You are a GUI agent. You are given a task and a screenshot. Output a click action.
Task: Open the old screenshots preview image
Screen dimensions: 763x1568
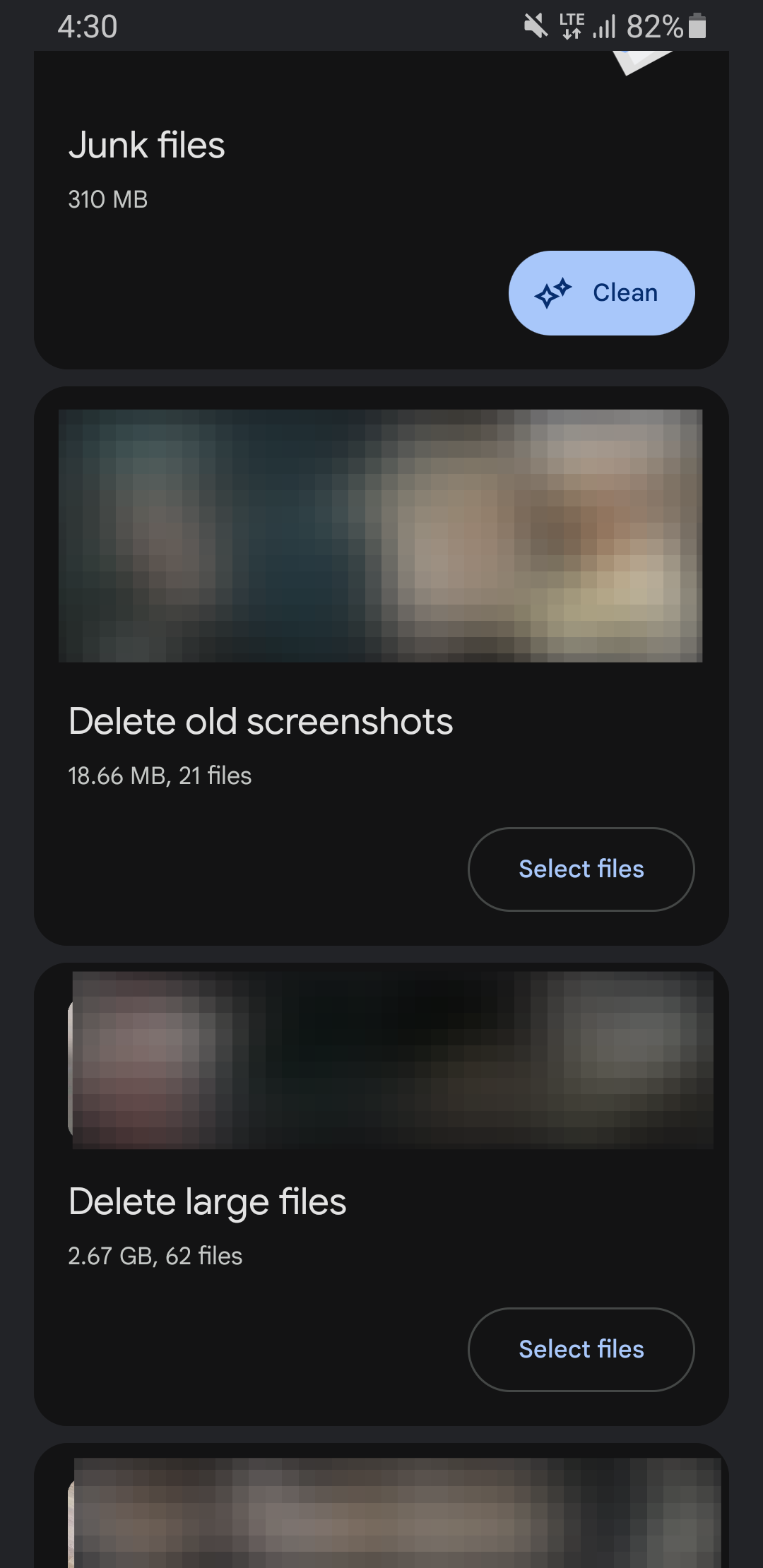click(380, 535)
